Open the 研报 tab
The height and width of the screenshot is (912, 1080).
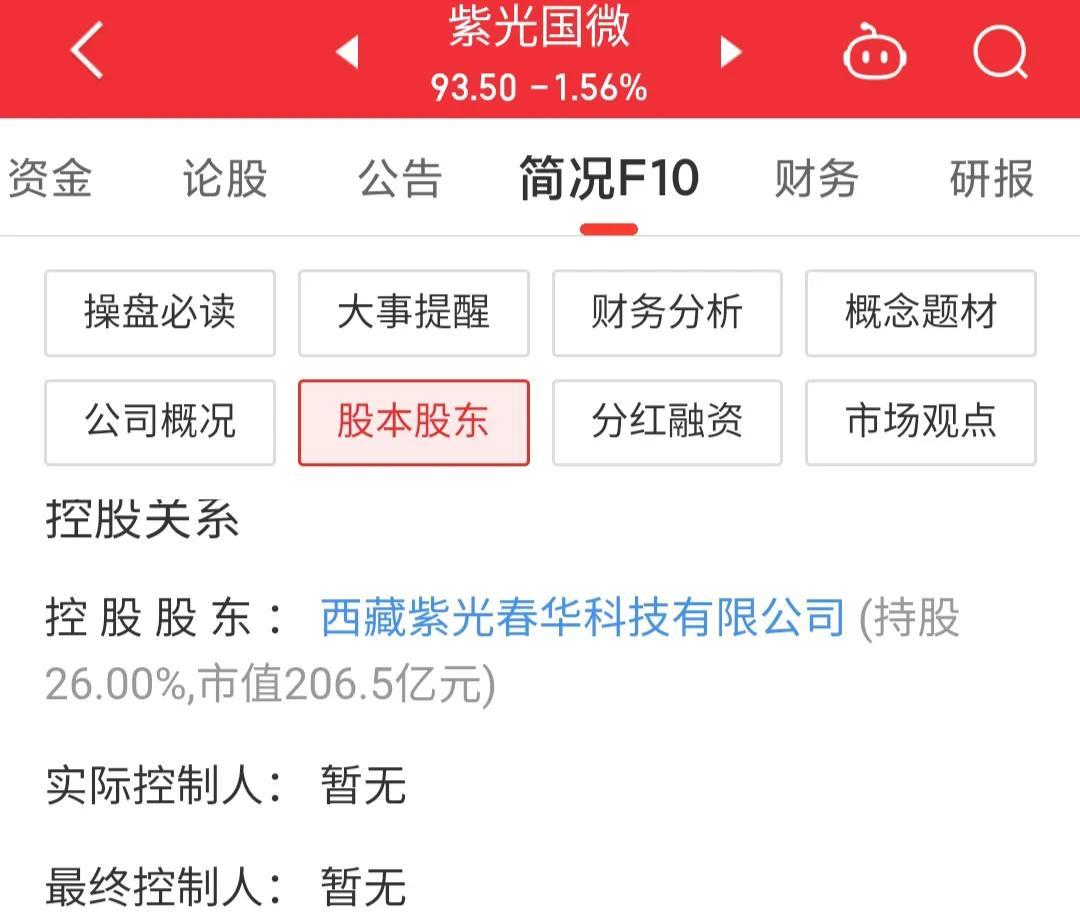(991, 180)
